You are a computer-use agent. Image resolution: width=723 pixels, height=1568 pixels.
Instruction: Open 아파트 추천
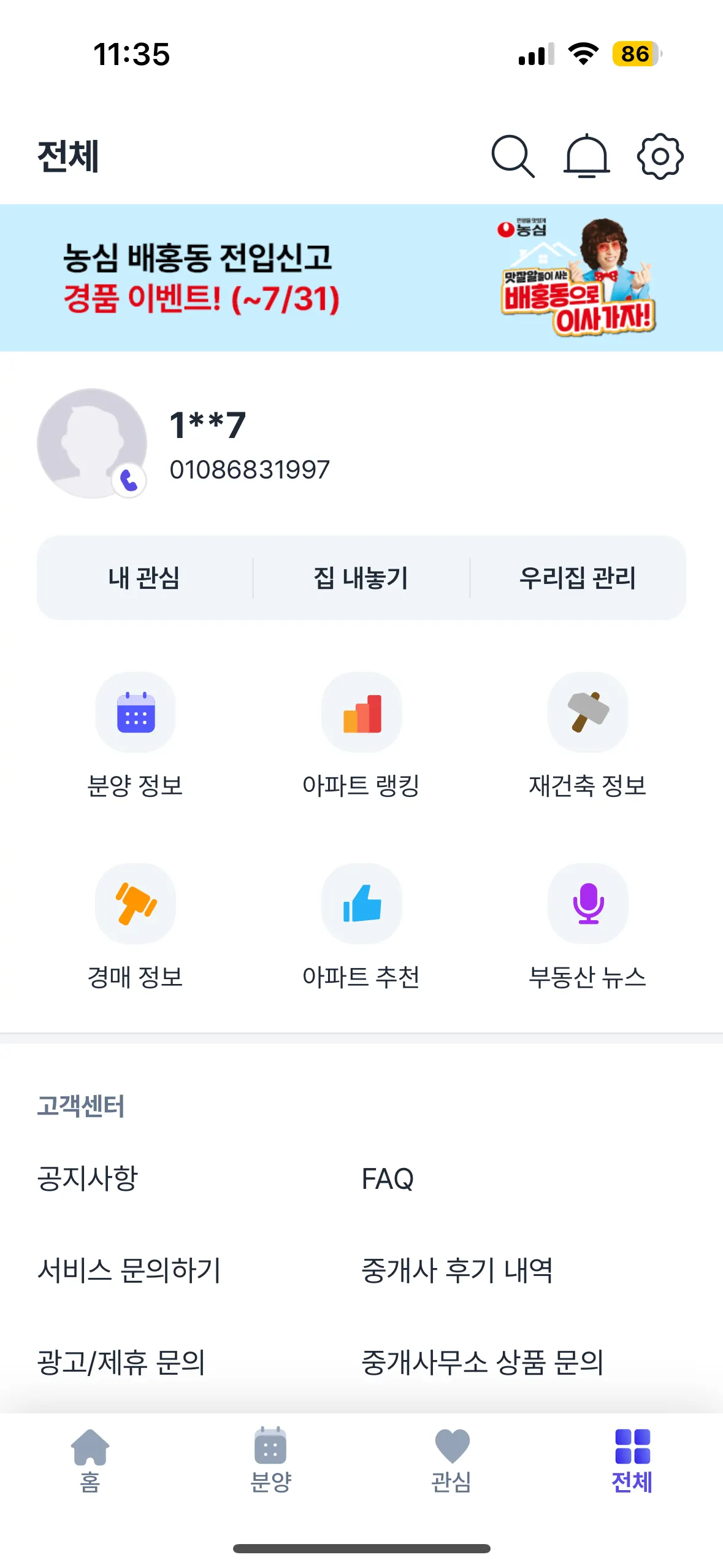click(x=361, y=926)
